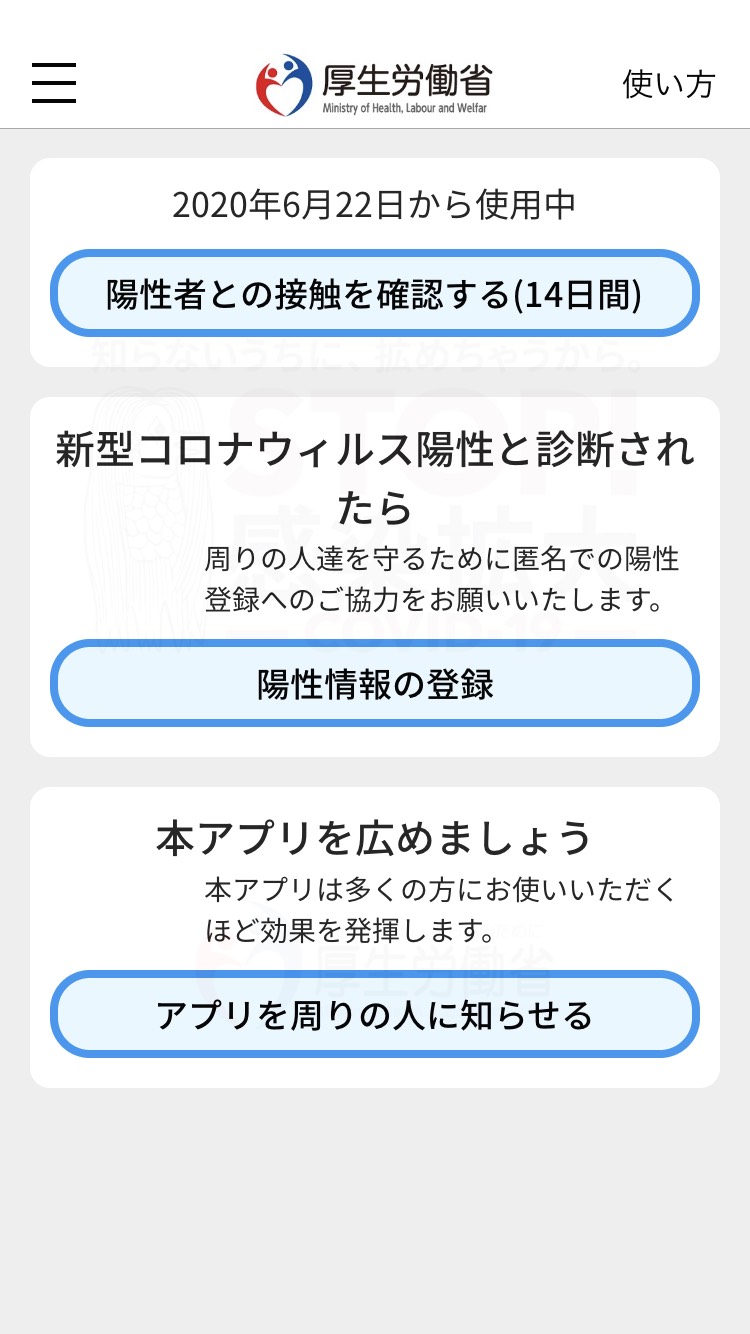Image resolution: width=750 pixels, height=1334 pixels.
Task: Open 陽性情報の登録 to register positive result
Action: point(374,684)
